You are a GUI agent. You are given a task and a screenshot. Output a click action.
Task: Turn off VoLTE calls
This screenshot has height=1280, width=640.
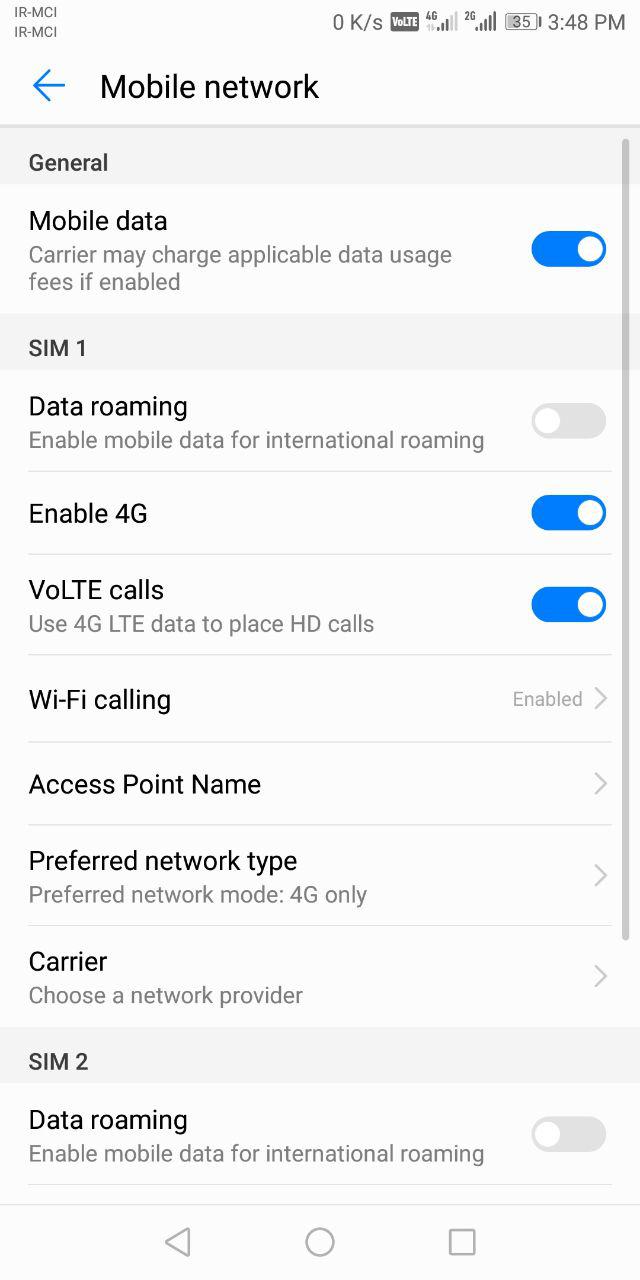point(568,605)
